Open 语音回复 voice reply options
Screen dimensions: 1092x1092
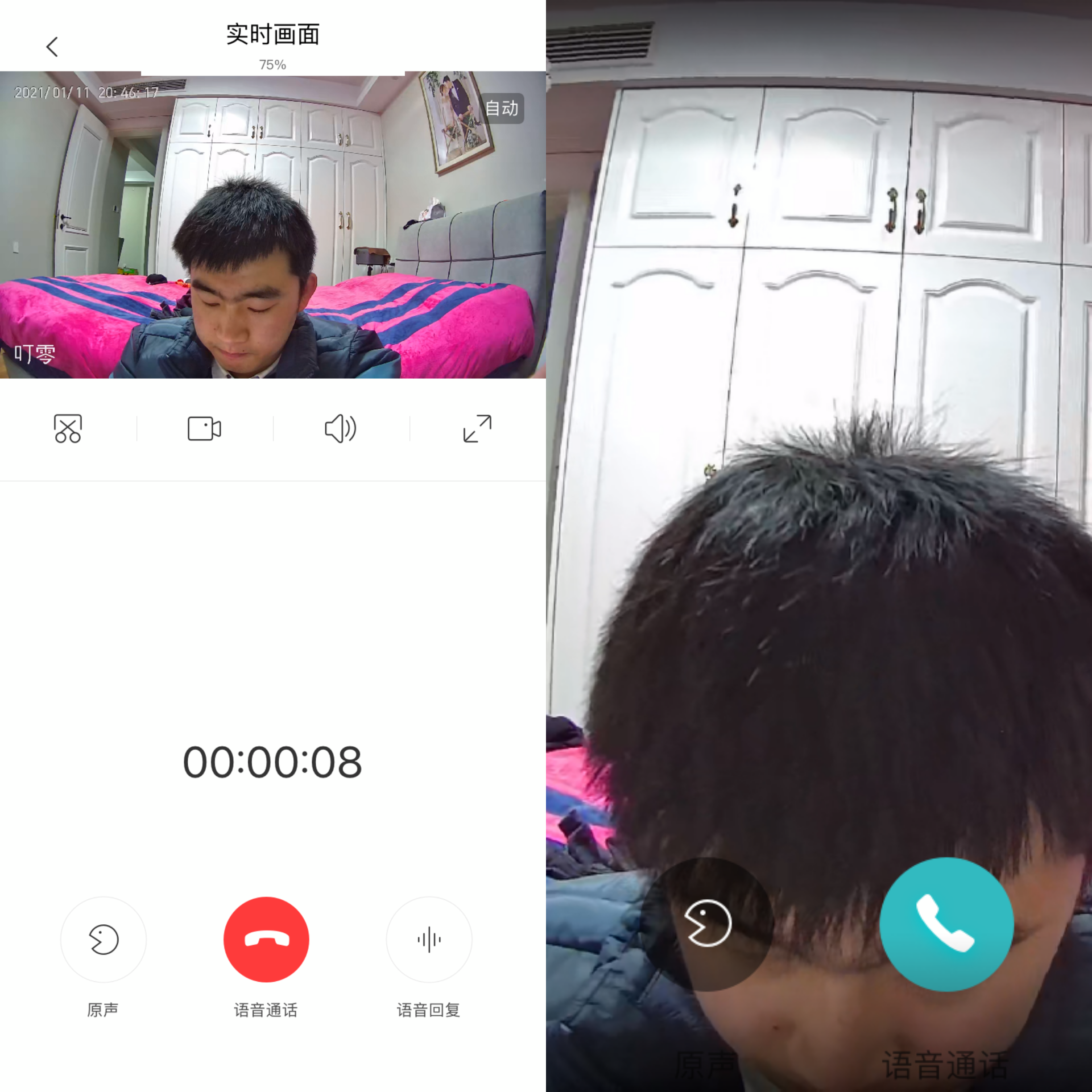tap(429, 939)
